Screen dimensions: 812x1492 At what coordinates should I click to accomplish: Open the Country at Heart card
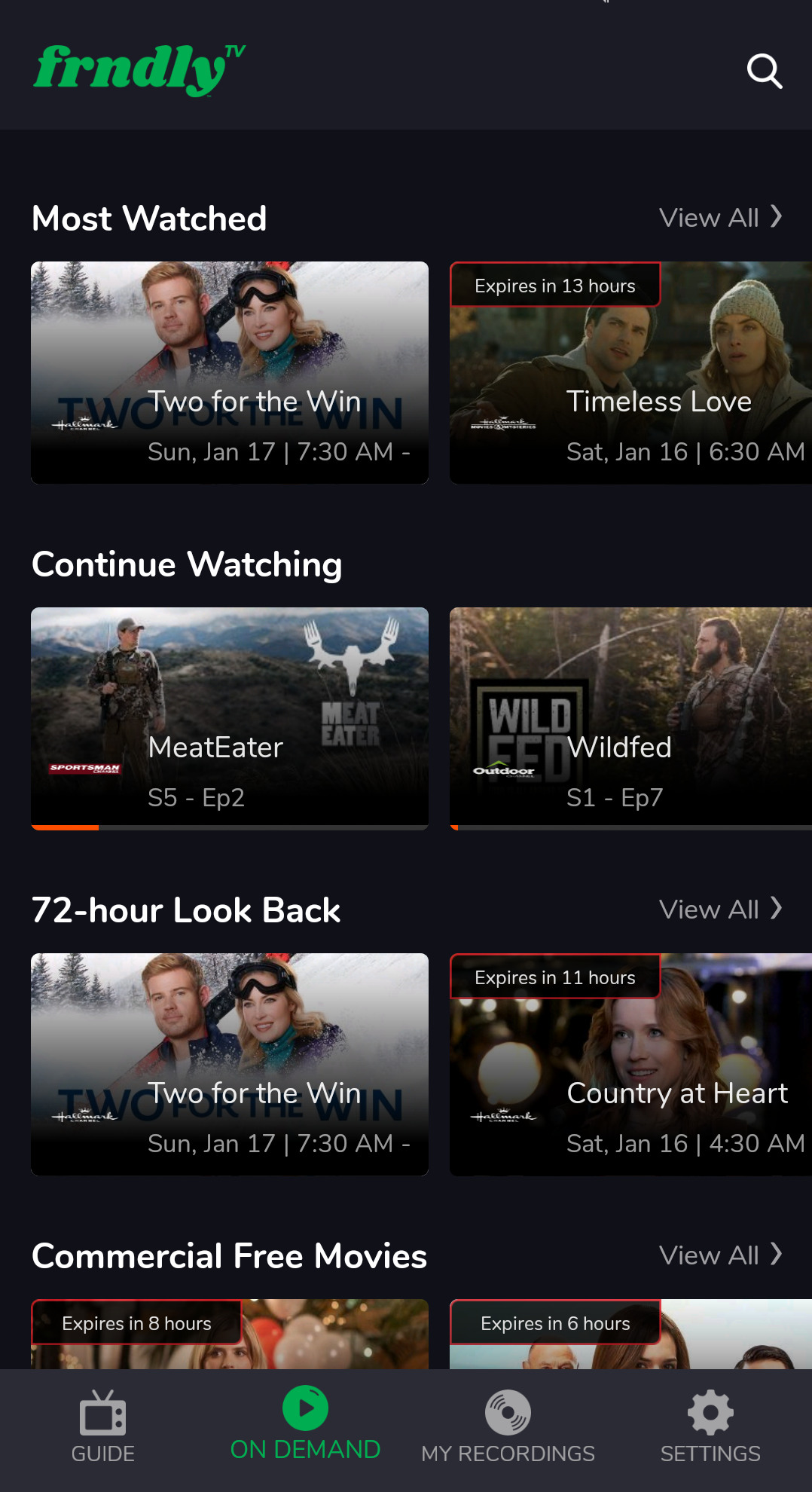[630, 1064]
